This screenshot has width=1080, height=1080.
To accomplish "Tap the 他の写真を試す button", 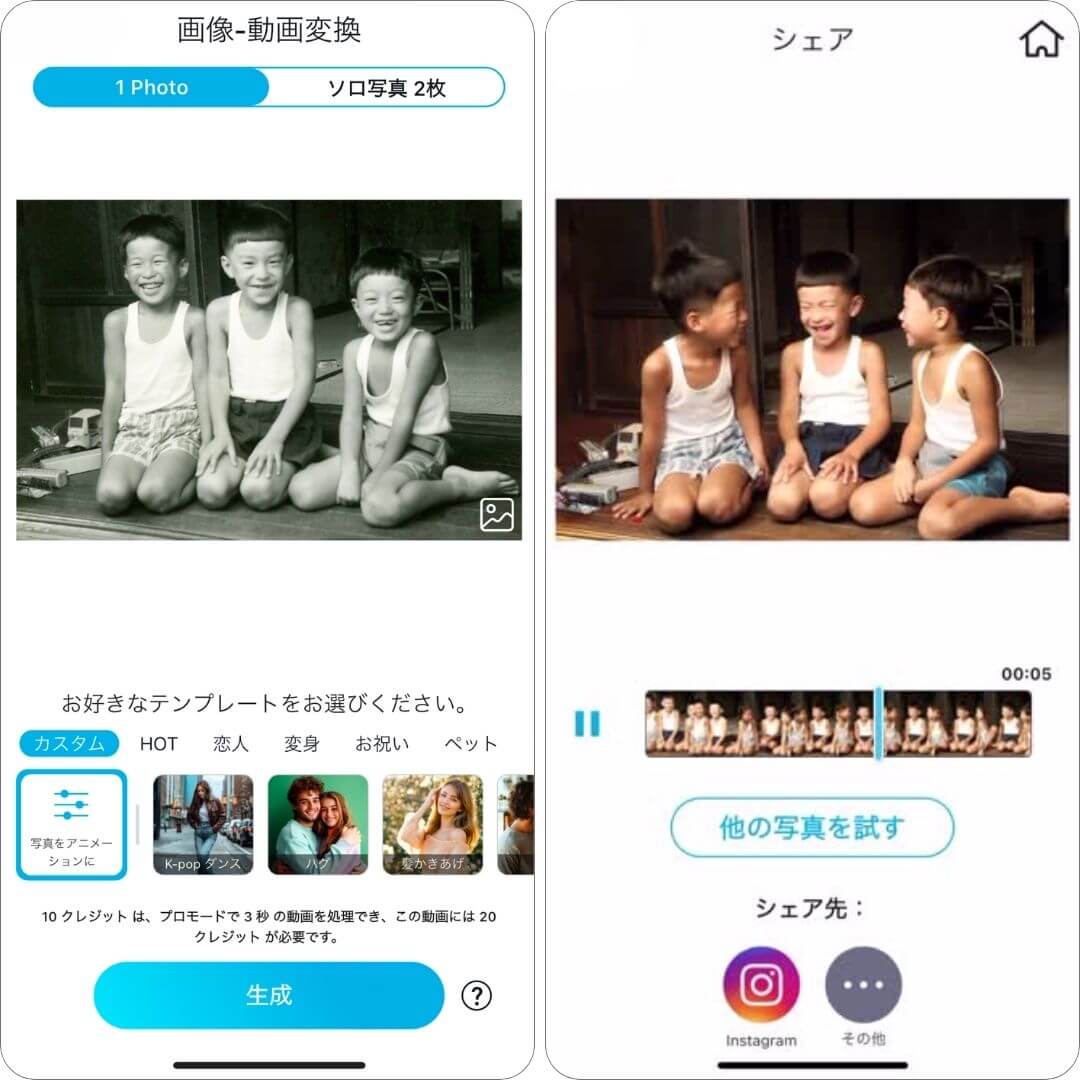I will tap(812, 828).
